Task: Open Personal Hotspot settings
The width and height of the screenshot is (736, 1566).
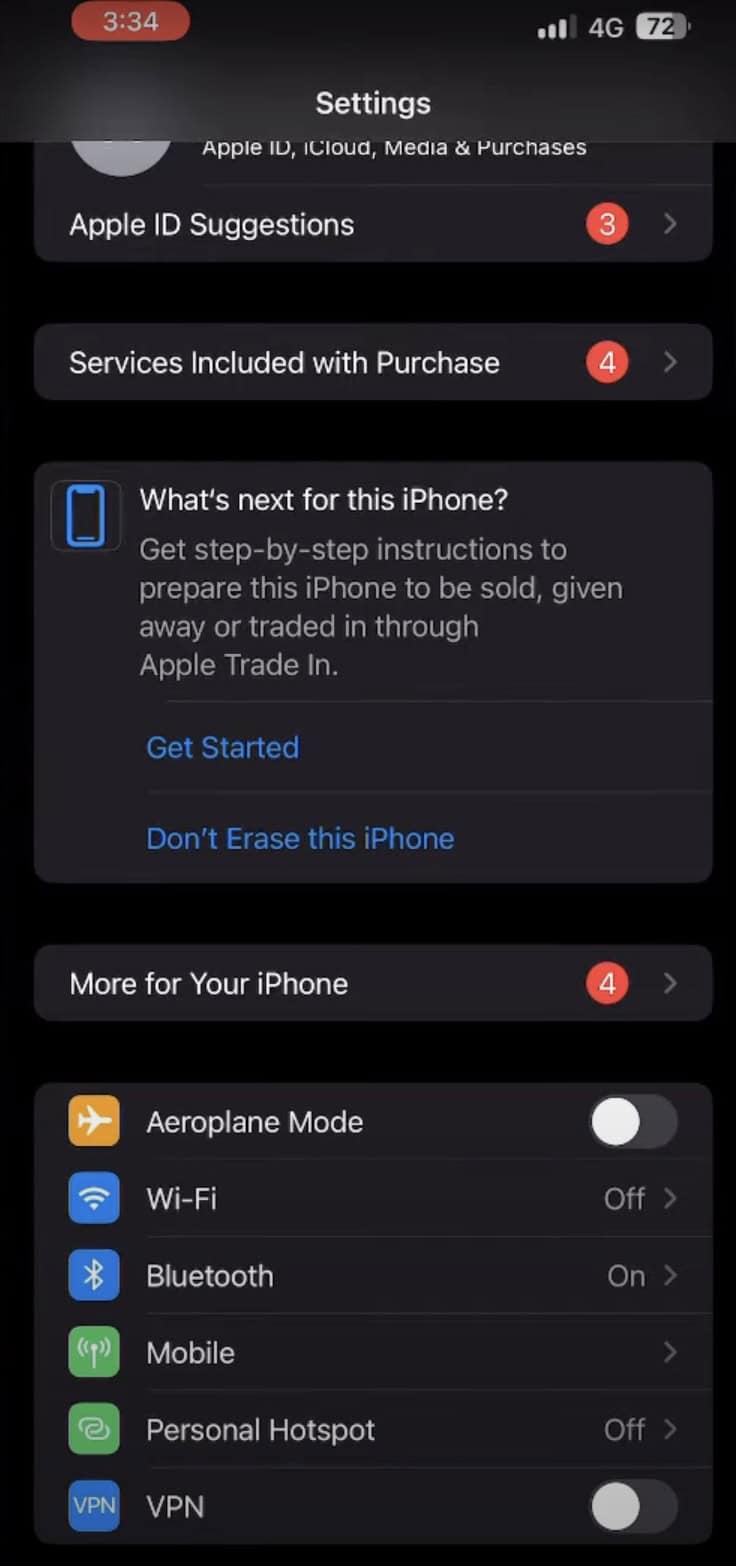Action: [x=372, y=1430]
